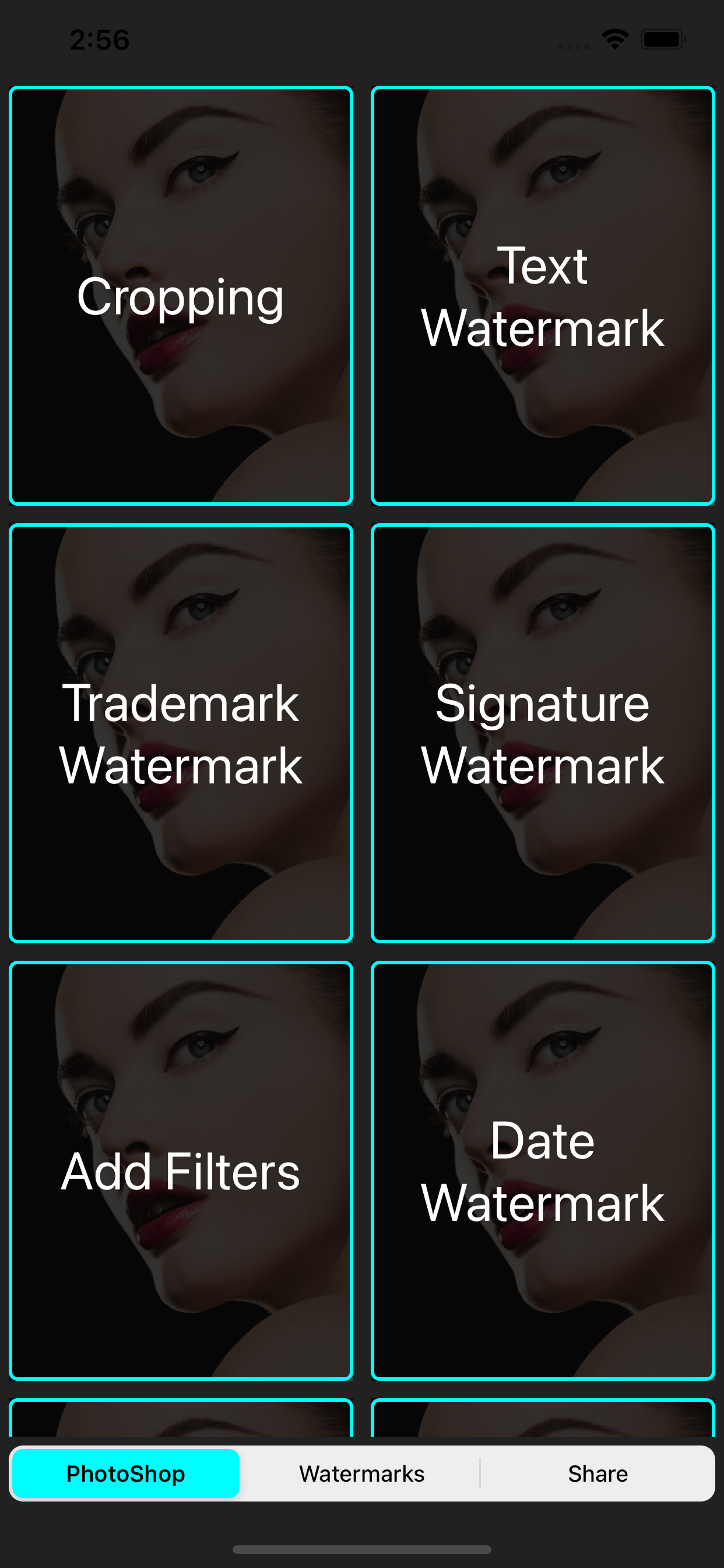
Task: Open the Trademark Watermark editor
Action: tap(181, 733)
